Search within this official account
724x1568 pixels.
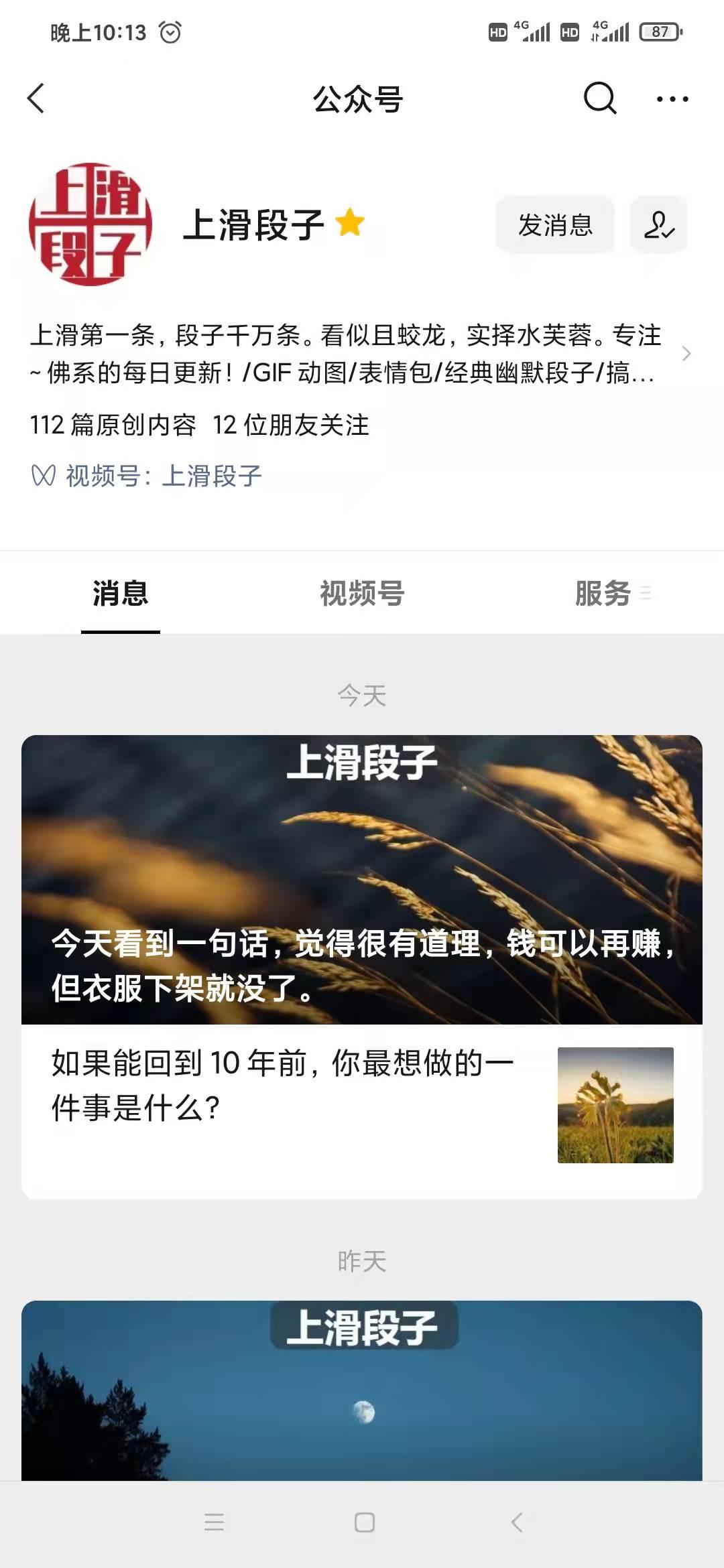(x=599, y=99)
